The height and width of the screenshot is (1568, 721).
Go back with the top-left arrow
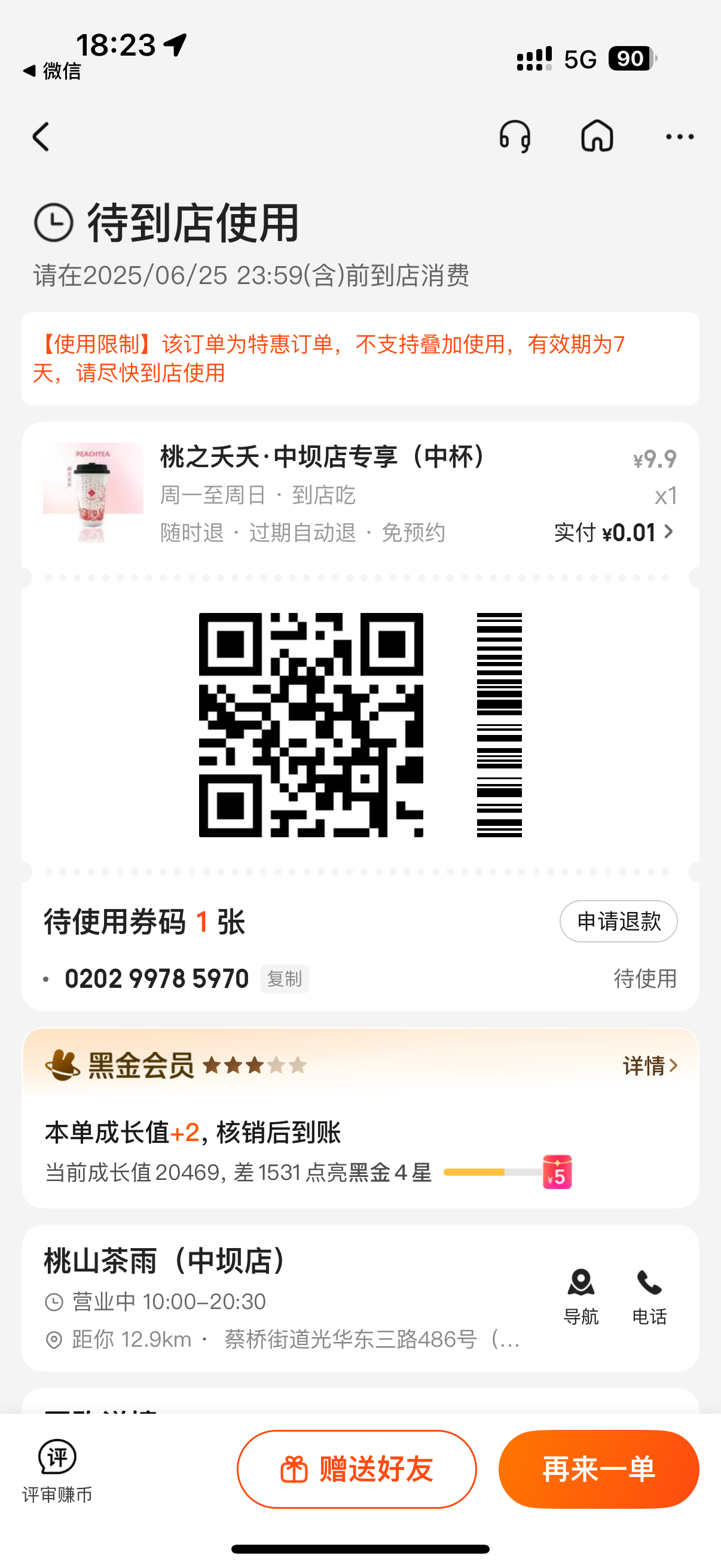(x=41, y=137)
